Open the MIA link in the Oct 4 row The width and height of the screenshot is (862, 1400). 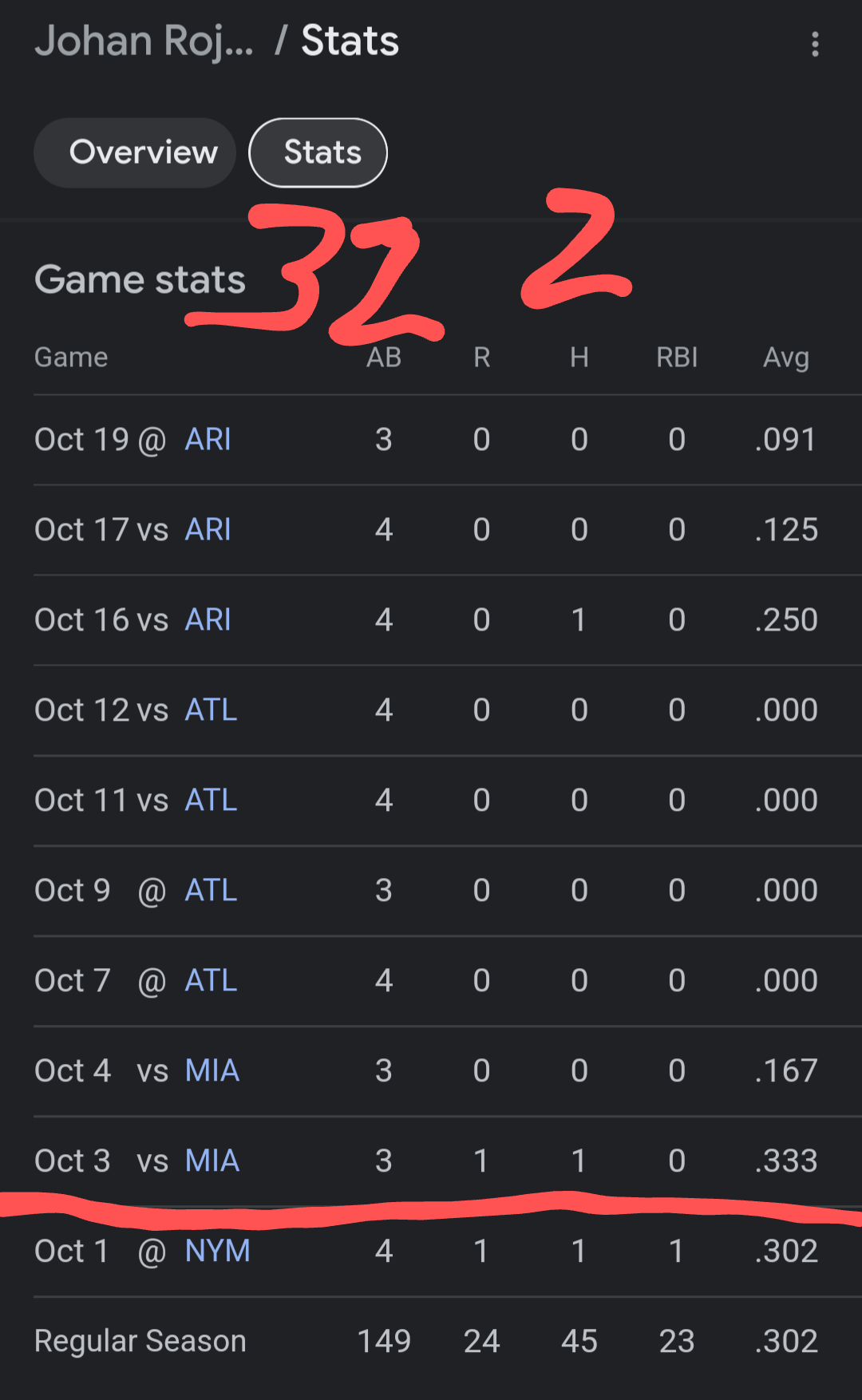(212, 1071)
